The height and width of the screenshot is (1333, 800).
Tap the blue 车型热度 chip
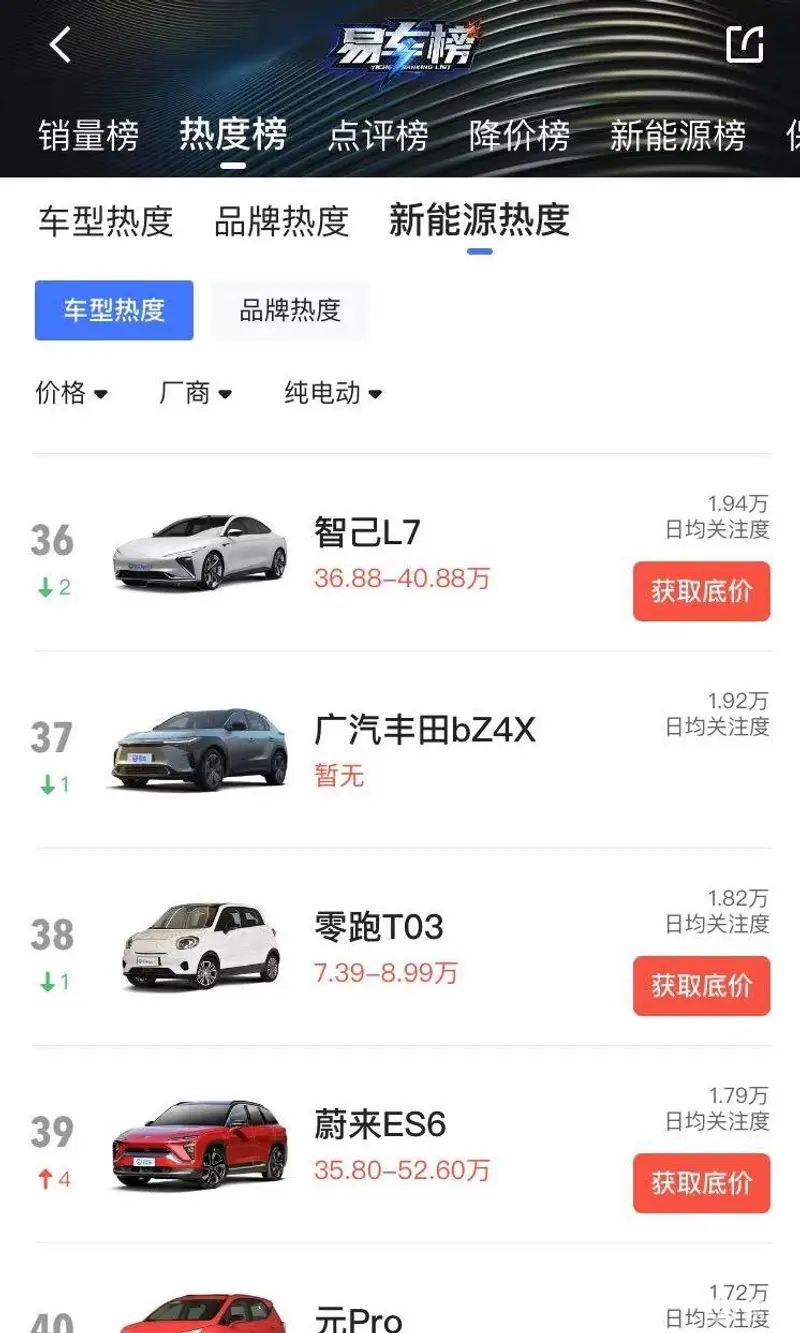[114, 310]
